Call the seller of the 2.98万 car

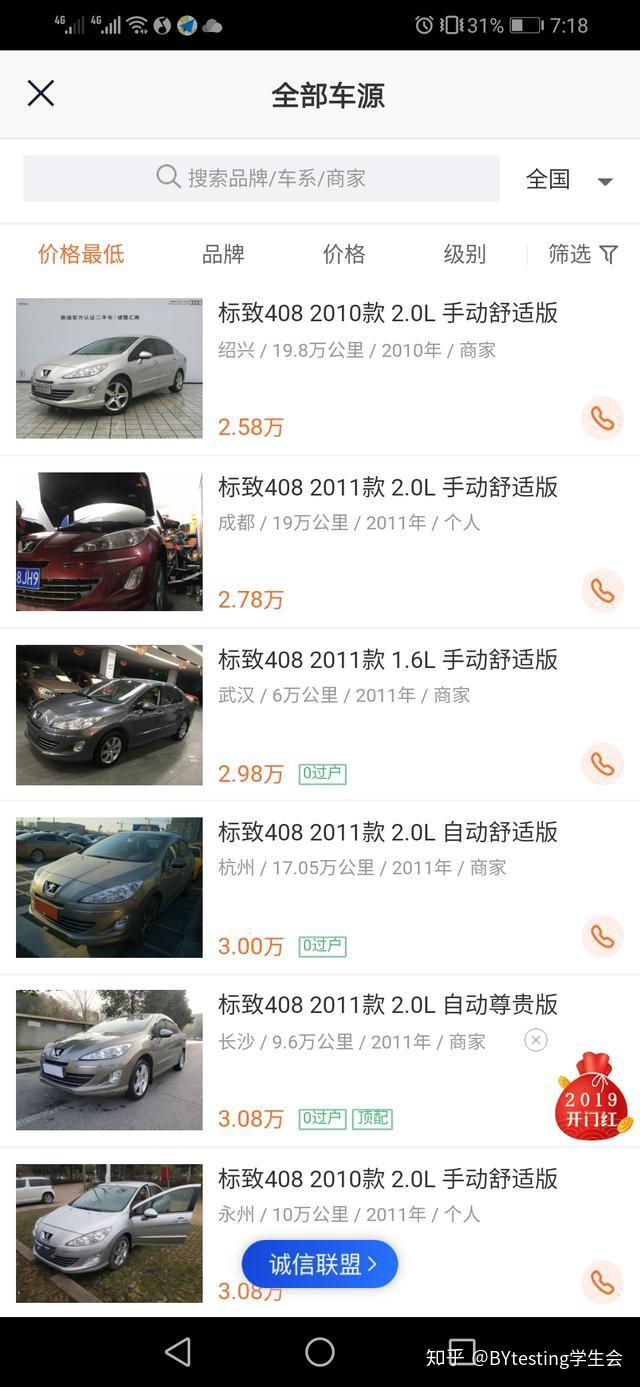coord(602,764)
